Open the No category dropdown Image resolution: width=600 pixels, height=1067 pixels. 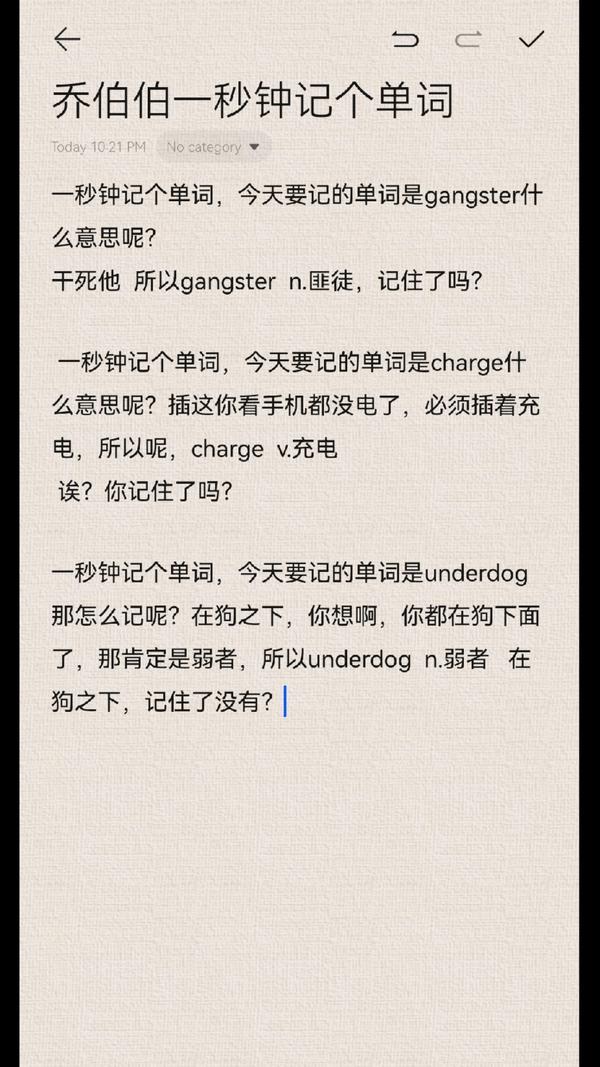pos(214,147)
